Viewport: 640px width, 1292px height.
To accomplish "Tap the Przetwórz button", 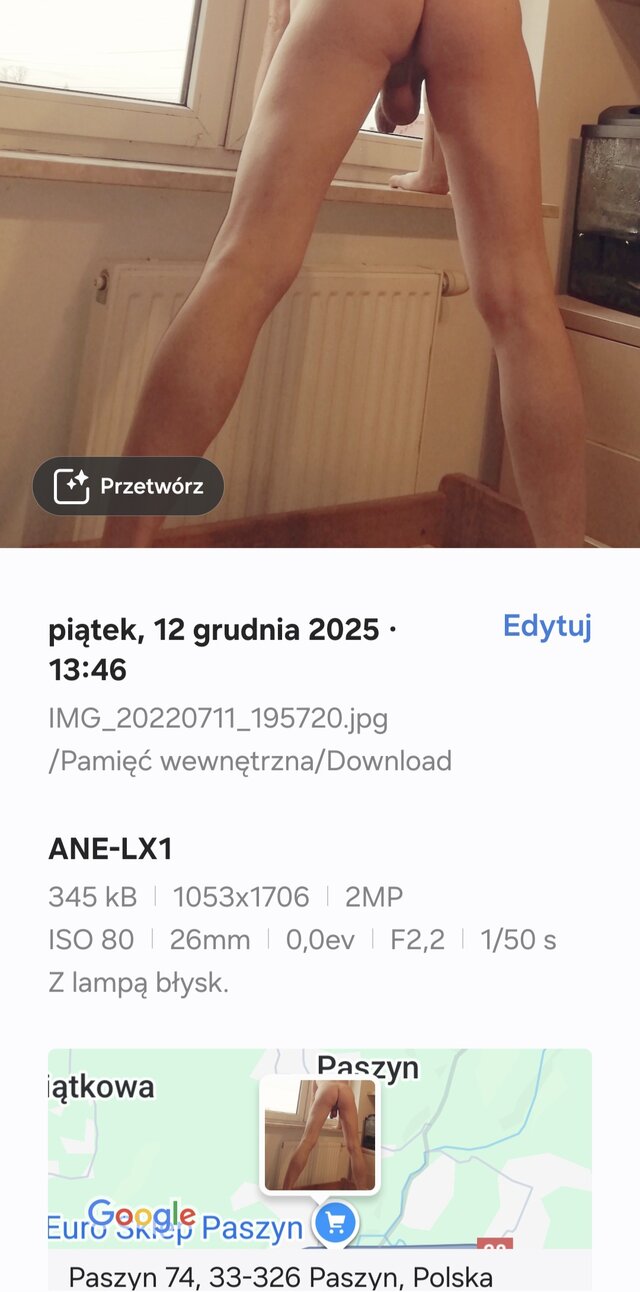I will click(x=128, y=486).
